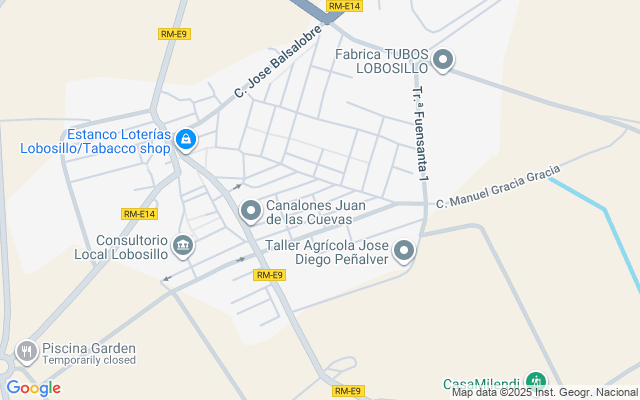Select the Taller Agrícola Jose Diego Peñalver marker

click(404, 252)
